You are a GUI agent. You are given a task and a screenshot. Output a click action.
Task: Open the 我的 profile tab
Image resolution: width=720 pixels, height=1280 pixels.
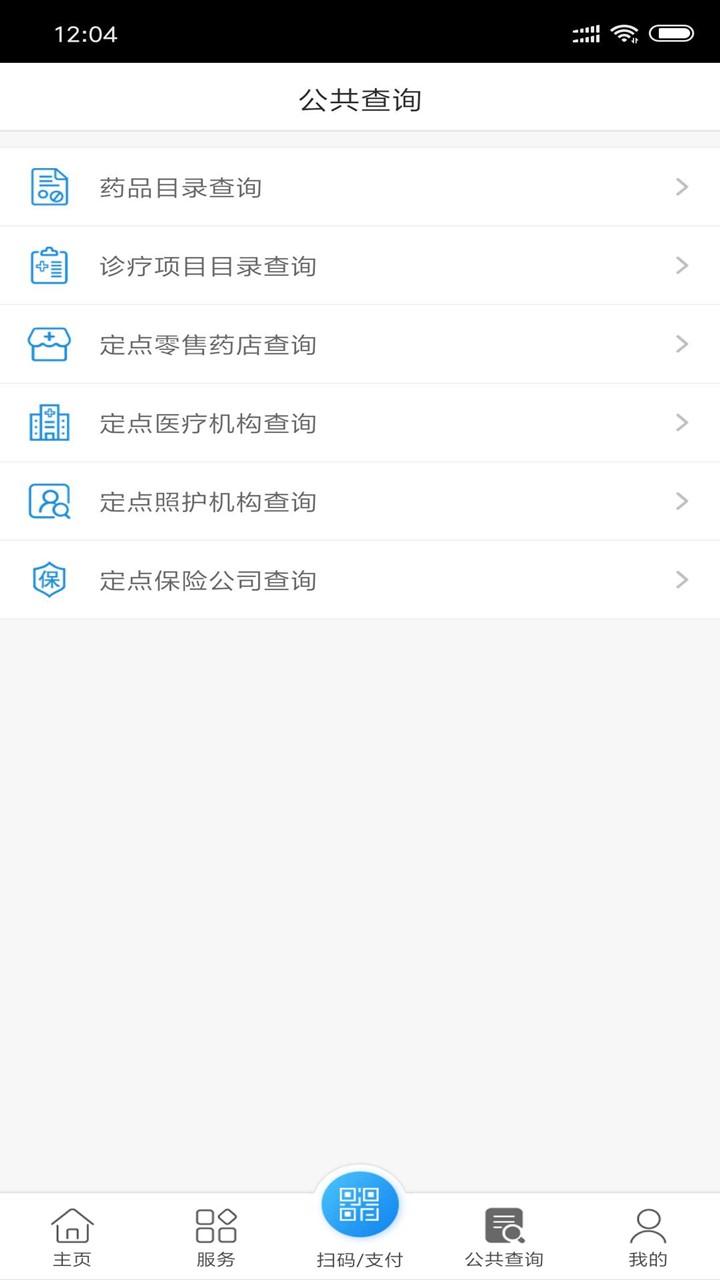point(648,1237)
